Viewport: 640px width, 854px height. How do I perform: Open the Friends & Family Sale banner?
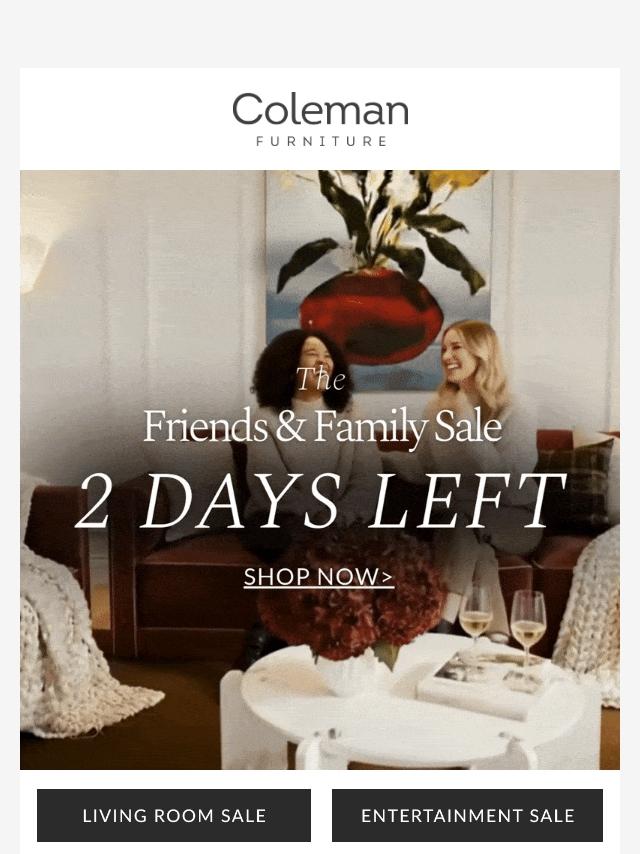coord(320,469)
